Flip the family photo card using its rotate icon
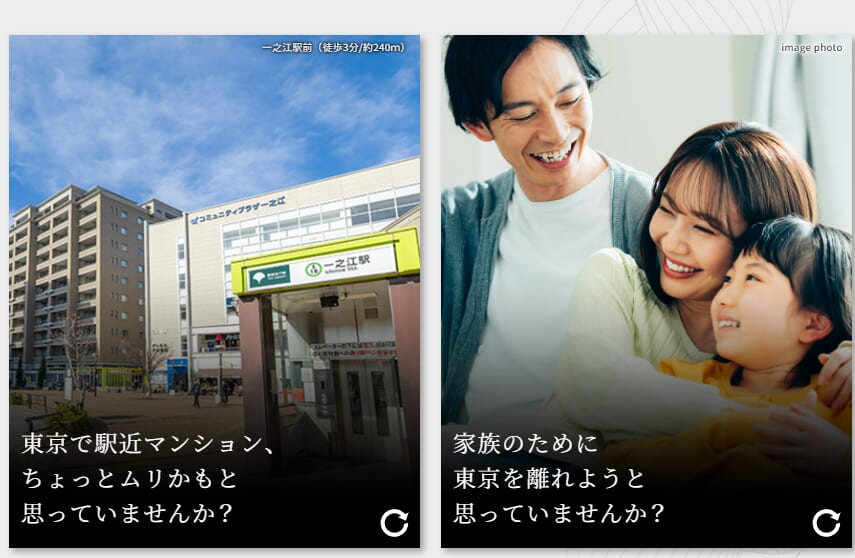The width and height of the screenshot is (855, 558). coord(826,522)
